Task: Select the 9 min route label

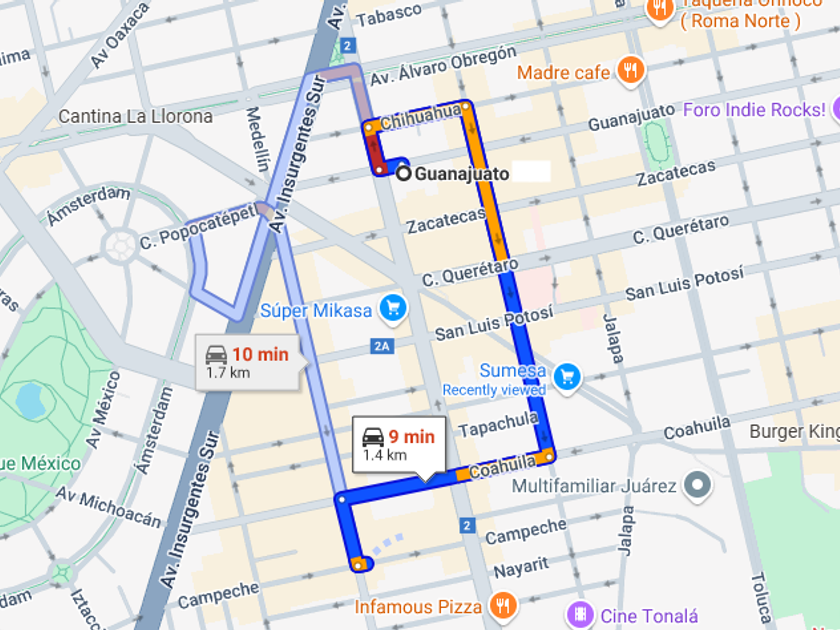Action: pos(399,445)
